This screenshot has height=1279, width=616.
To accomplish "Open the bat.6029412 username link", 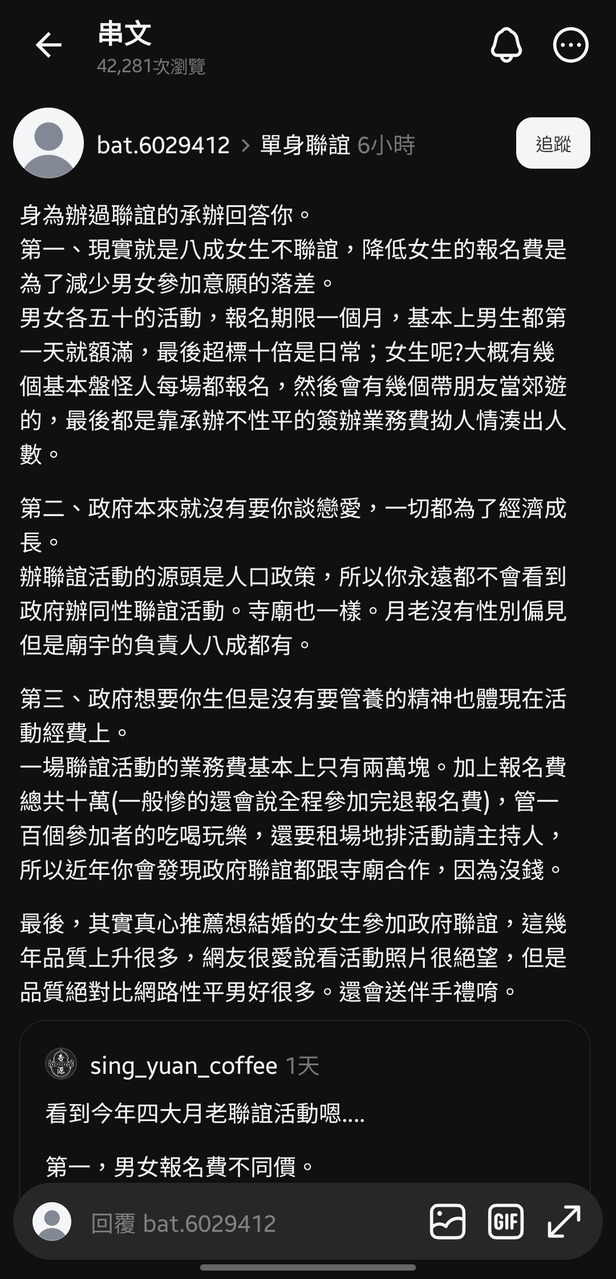I will point(164,146).
